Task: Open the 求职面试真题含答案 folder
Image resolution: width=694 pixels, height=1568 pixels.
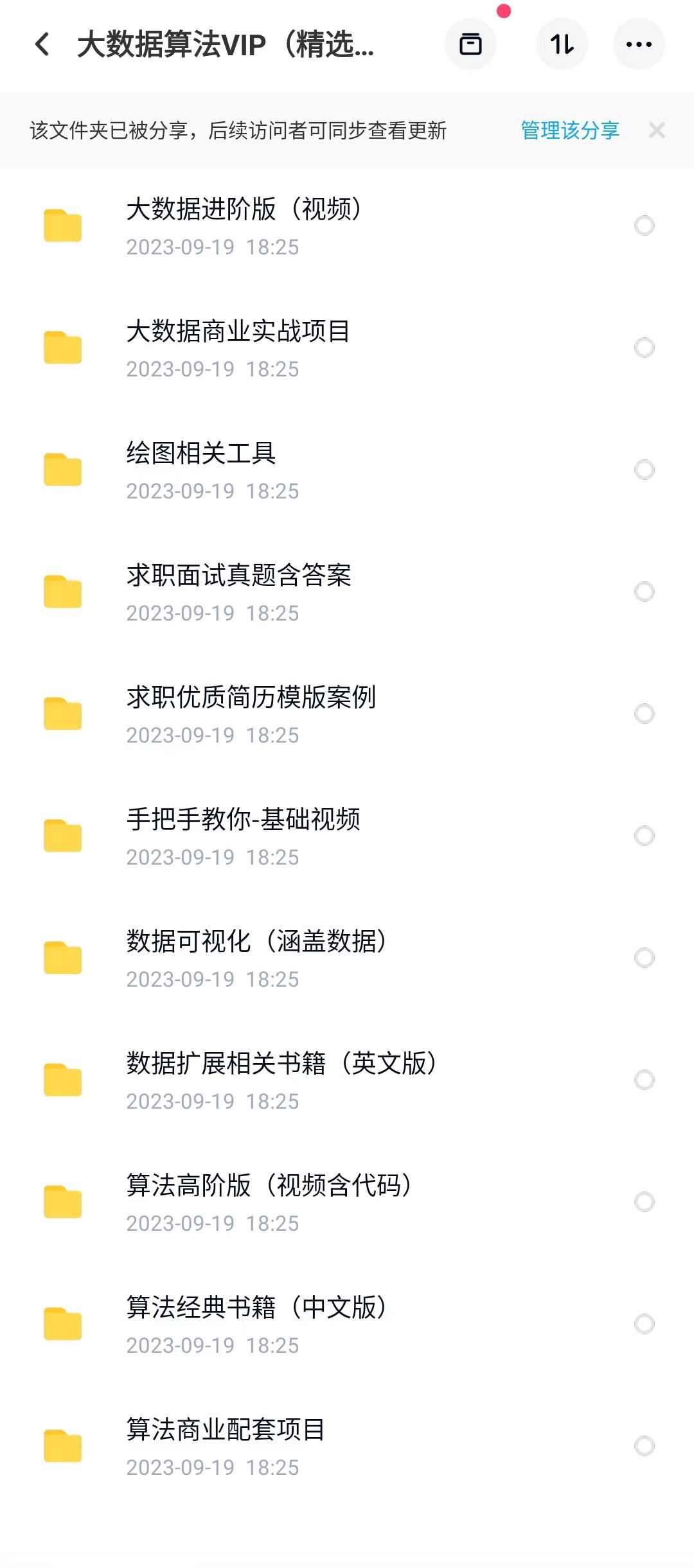Action: click(239, 577)
